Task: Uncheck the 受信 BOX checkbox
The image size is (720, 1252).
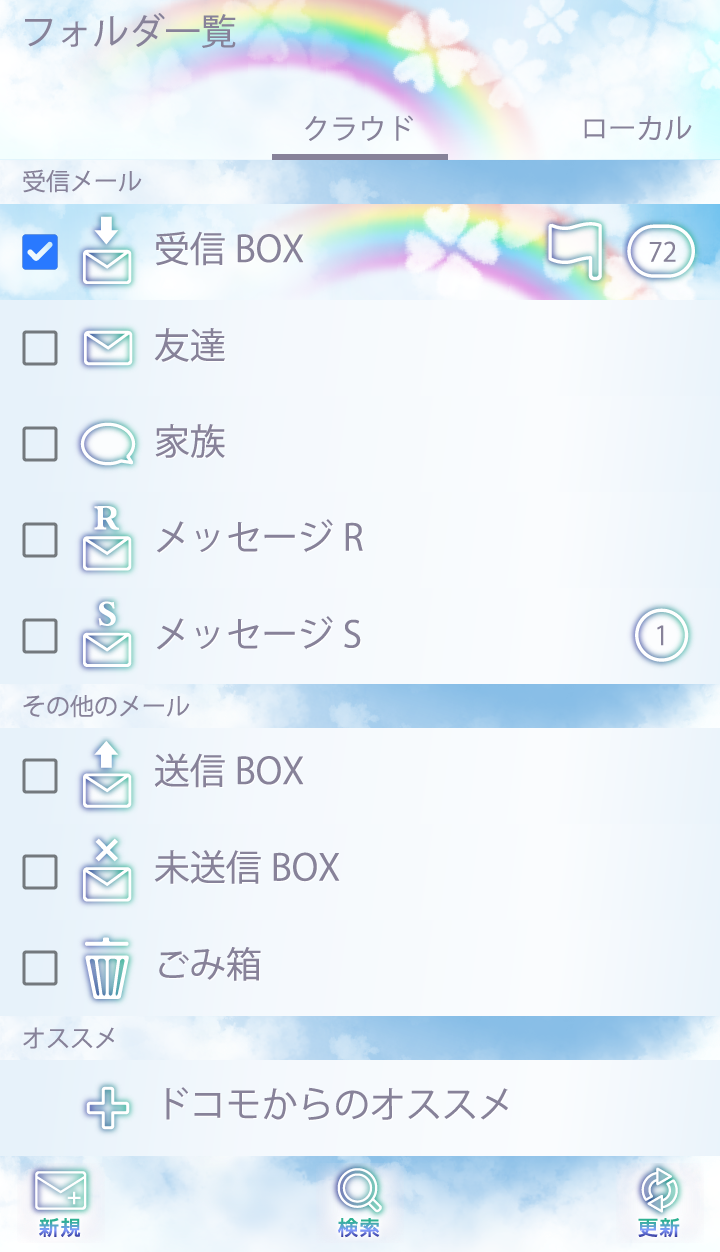Action: coord(40,252)
